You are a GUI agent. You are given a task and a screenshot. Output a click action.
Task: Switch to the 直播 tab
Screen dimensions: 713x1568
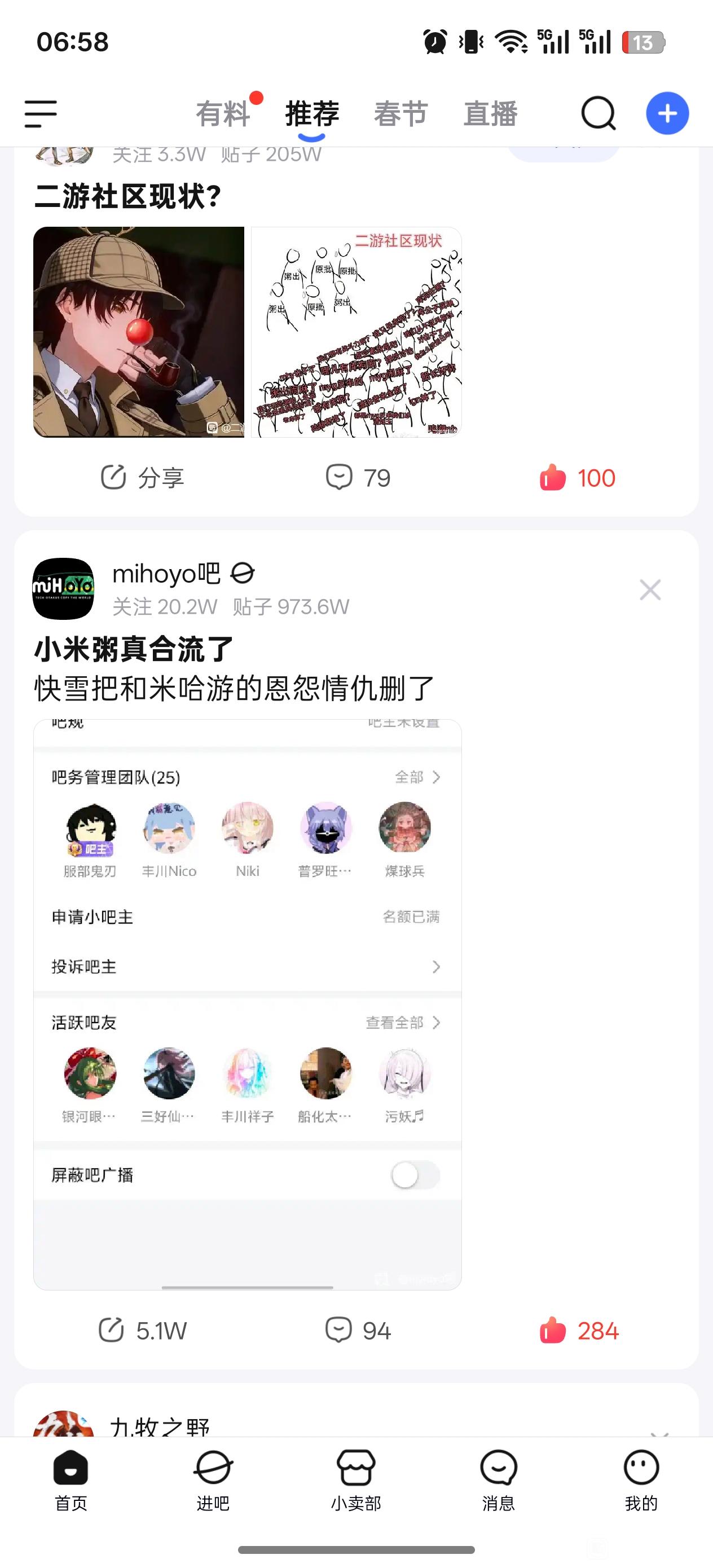point(490,114)
